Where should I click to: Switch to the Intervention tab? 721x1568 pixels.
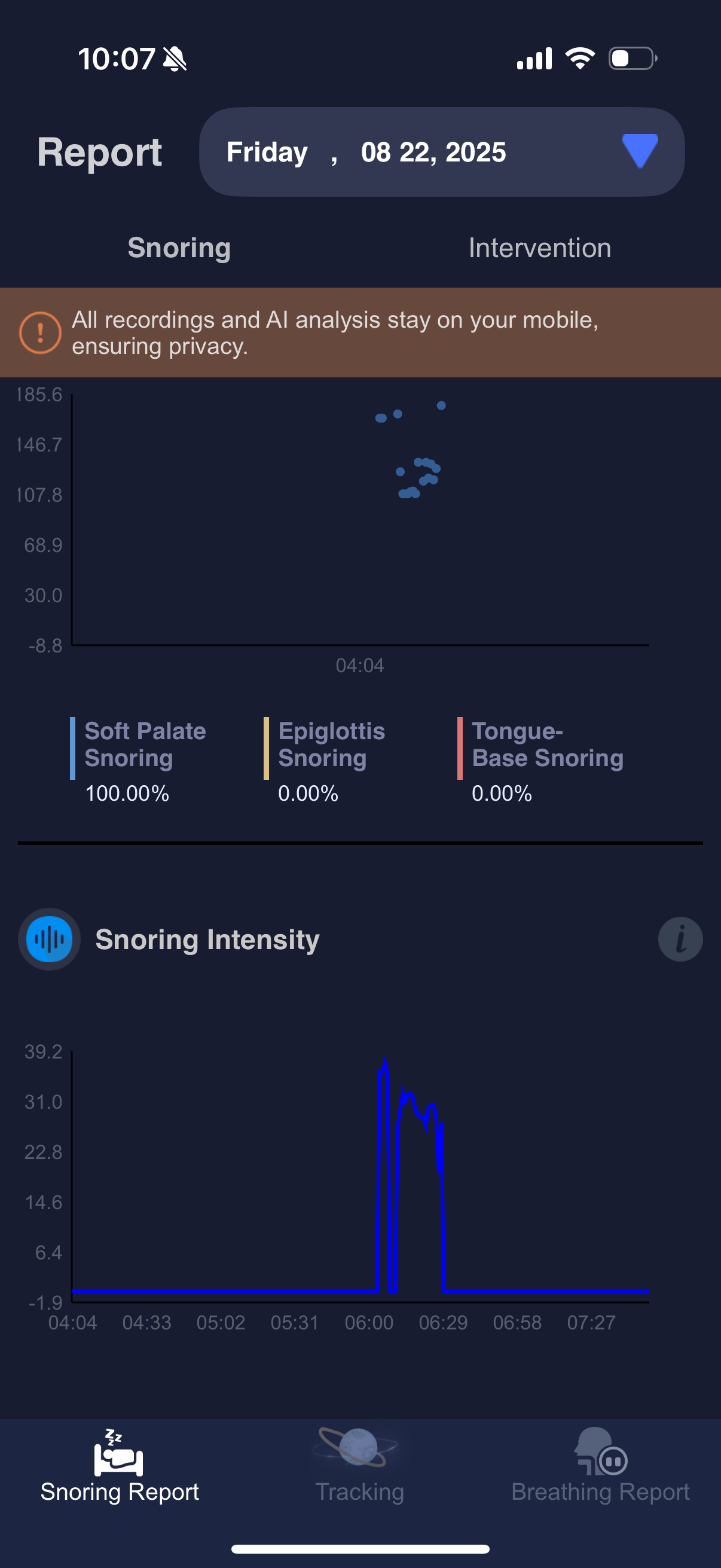pyautogui.click(x=539, y=248)
